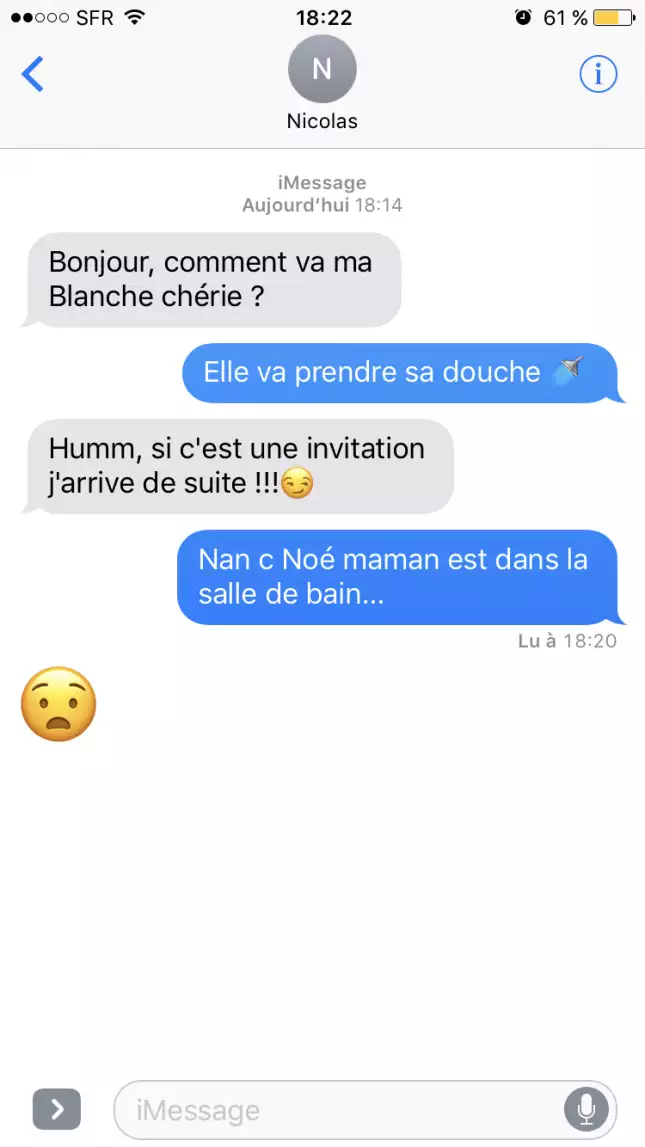Expand the apps arrow beside the text field
This screenshot has width=645, height=1147.
click(x=57, y=1109)
